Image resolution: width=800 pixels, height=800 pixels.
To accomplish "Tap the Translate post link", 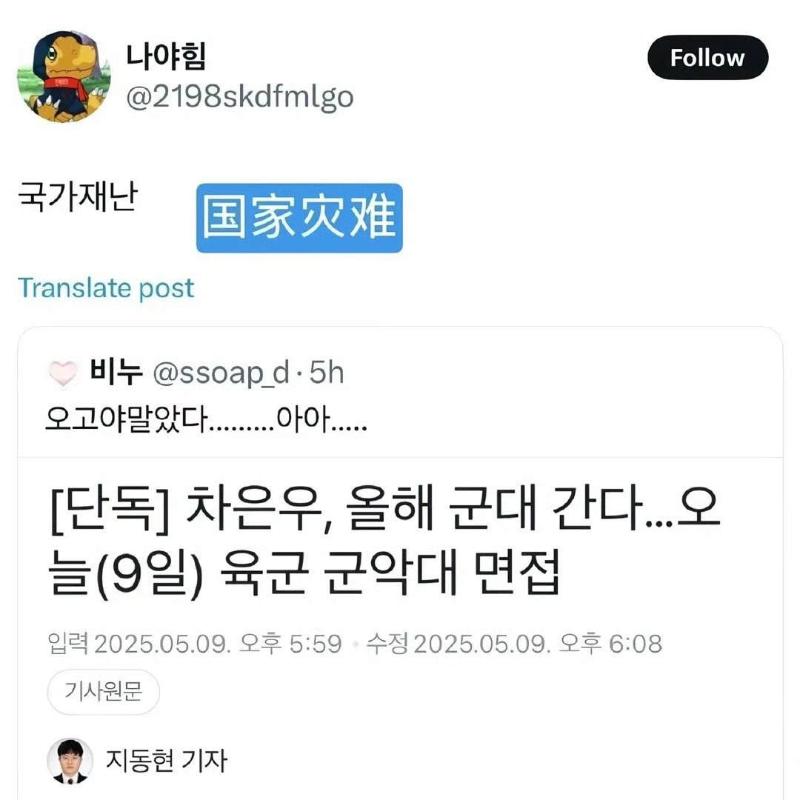I will click(x=106, y=288).
